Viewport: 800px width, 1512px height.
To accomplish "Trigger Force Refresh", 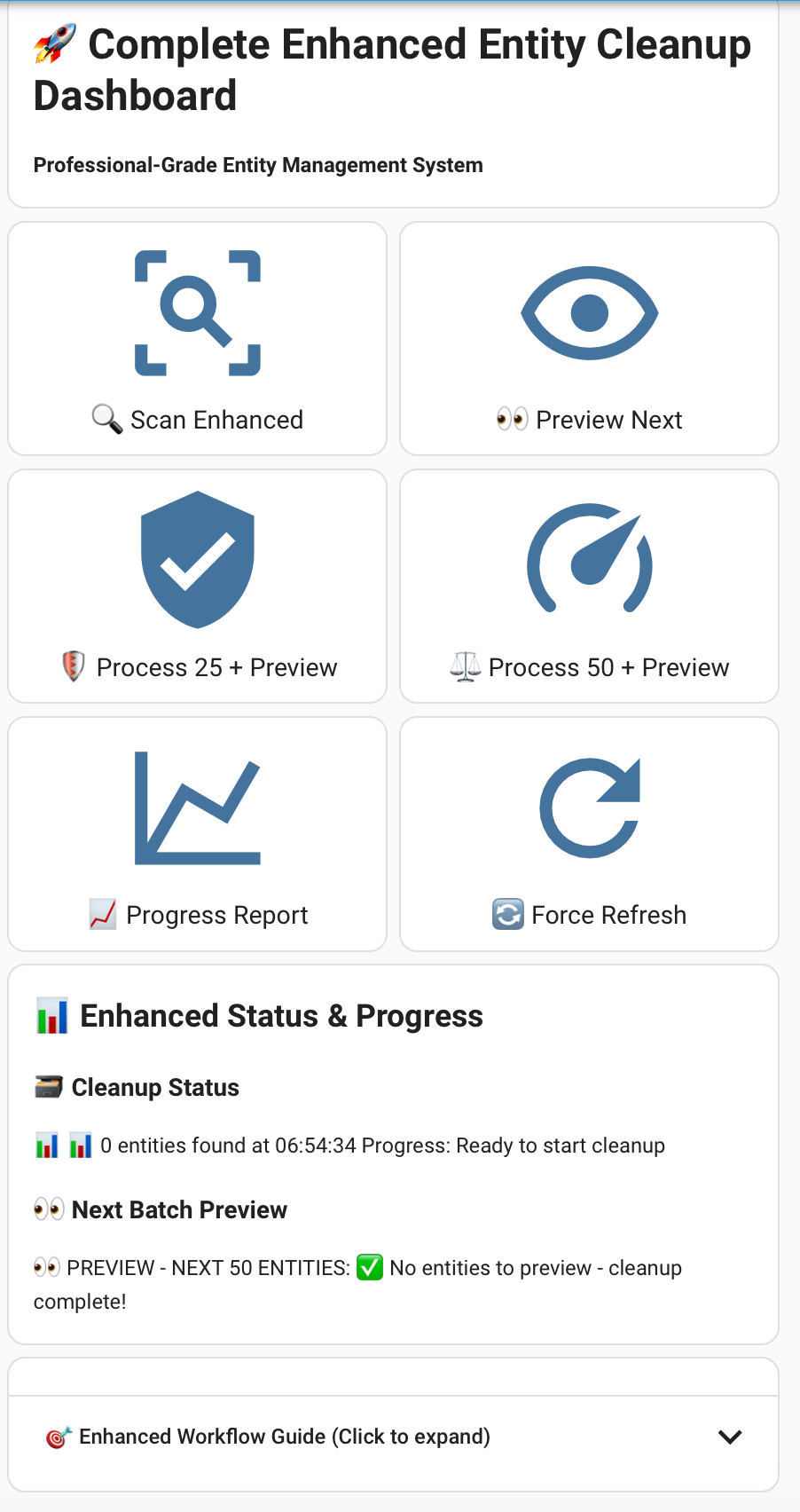I will [590, 833].
